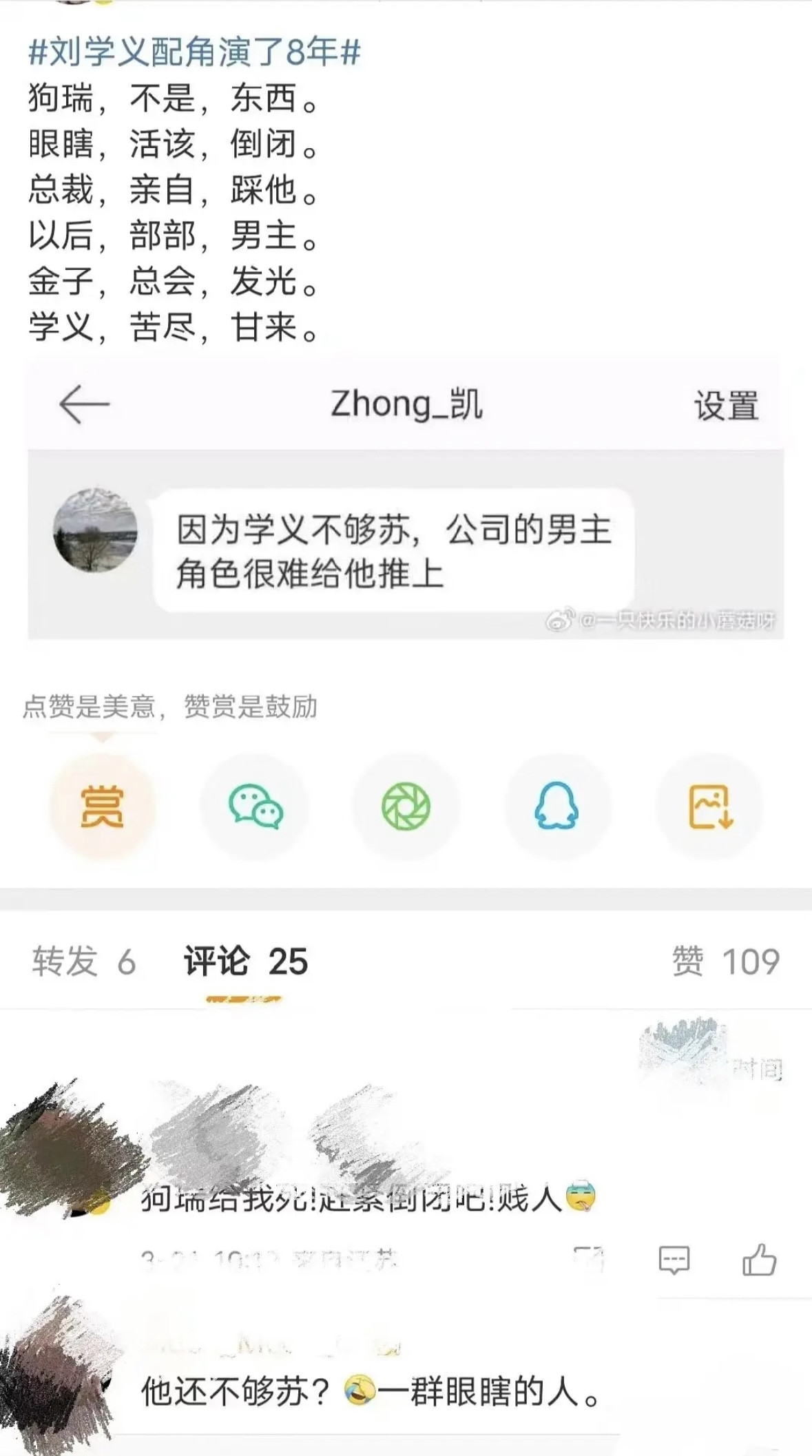Open the #刘学义配角演了8年# hashtag link
812x1456 pixels.
195,52
